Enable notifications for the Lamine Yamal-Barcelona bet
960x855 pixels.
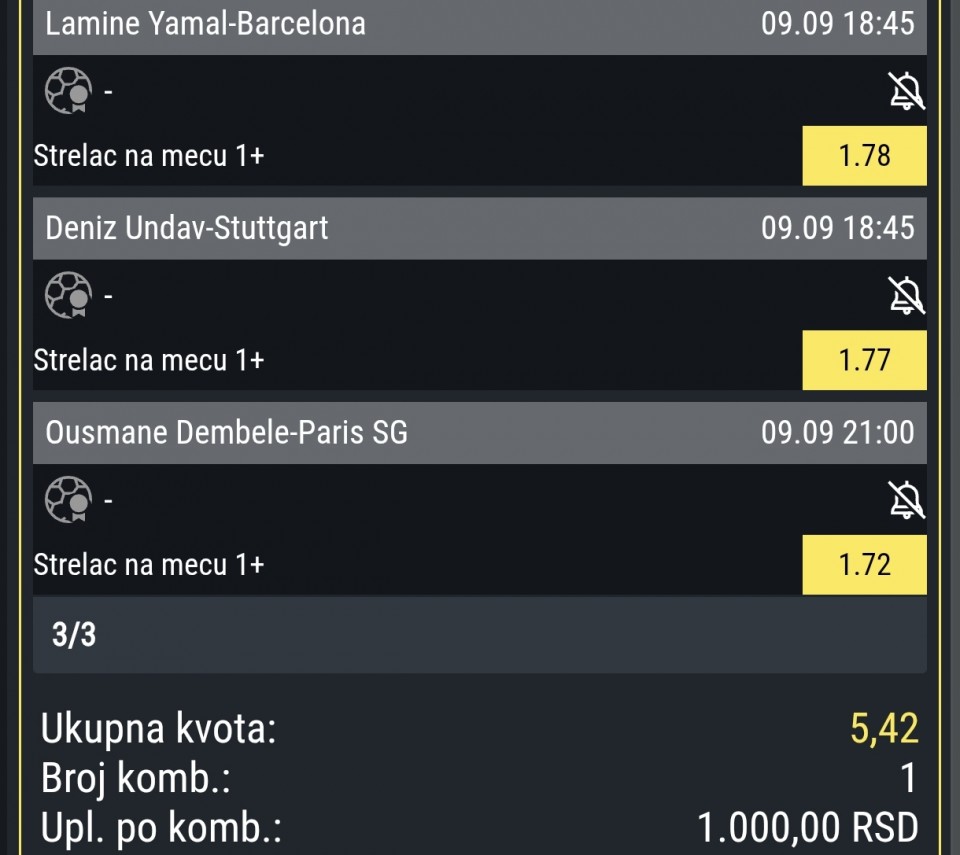pyautogui.click(x=906, y=91)
